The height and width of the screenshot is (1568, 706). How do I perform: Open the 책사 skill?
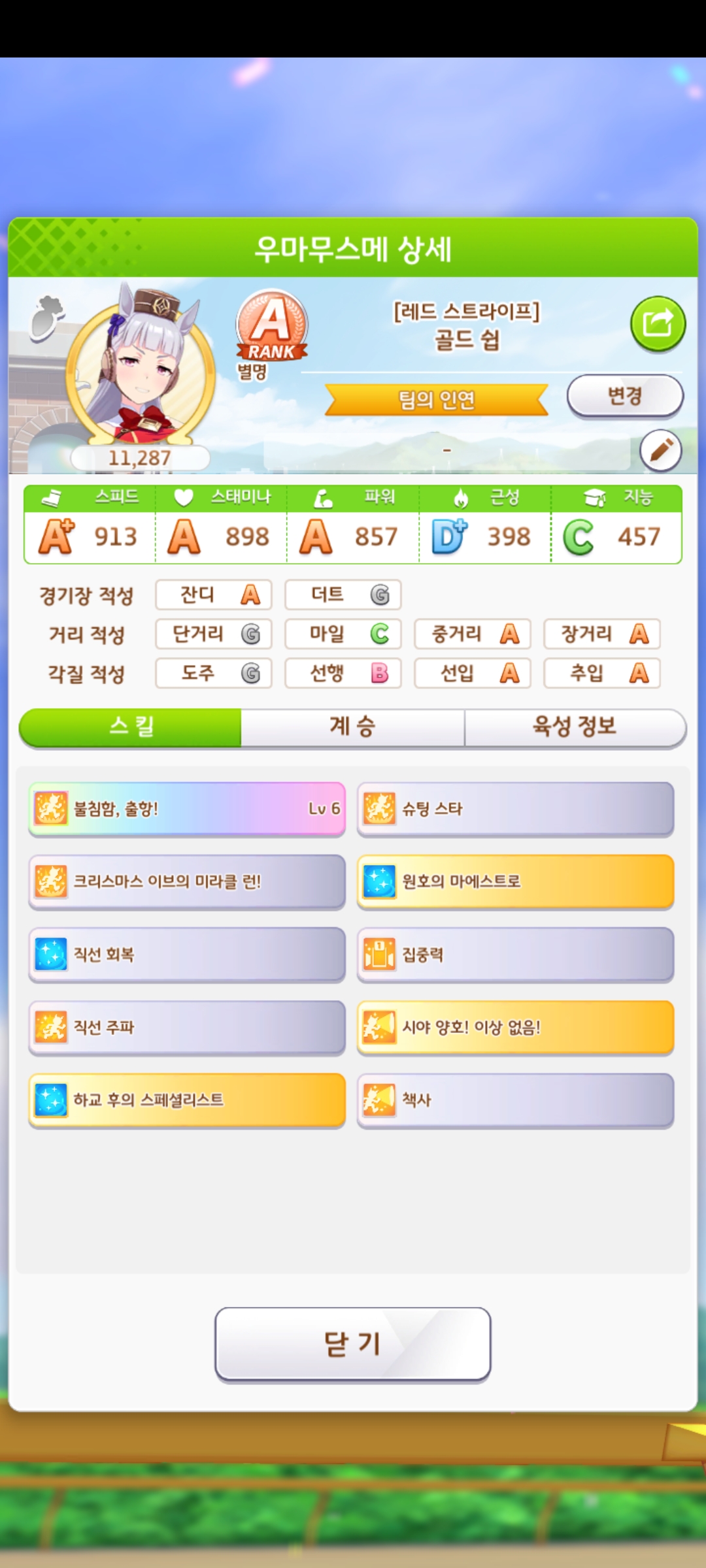coord(515,1100)
